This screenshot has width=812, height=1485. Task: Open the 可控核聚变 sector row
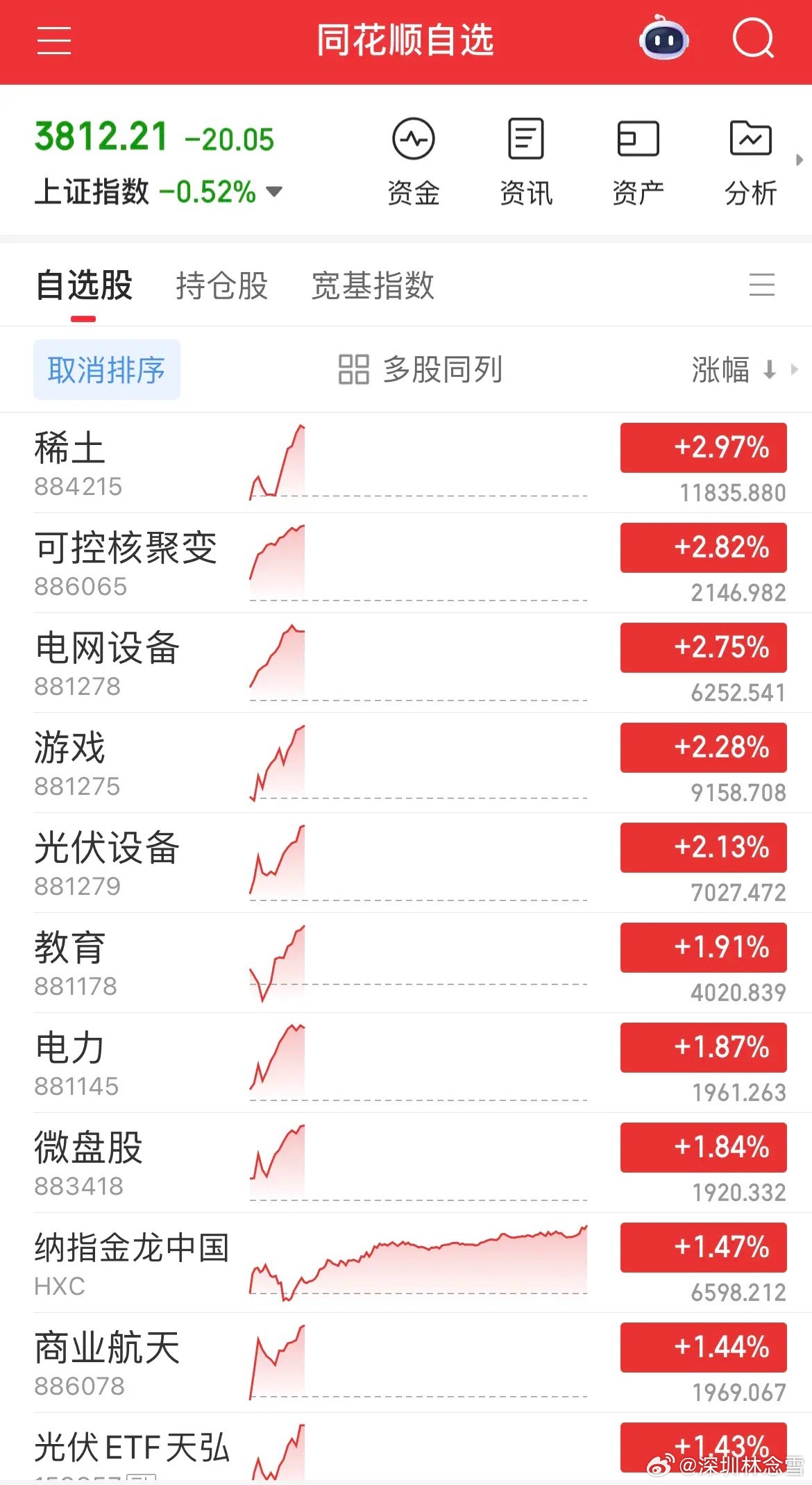pyautogui.click(x=406, y=563)
